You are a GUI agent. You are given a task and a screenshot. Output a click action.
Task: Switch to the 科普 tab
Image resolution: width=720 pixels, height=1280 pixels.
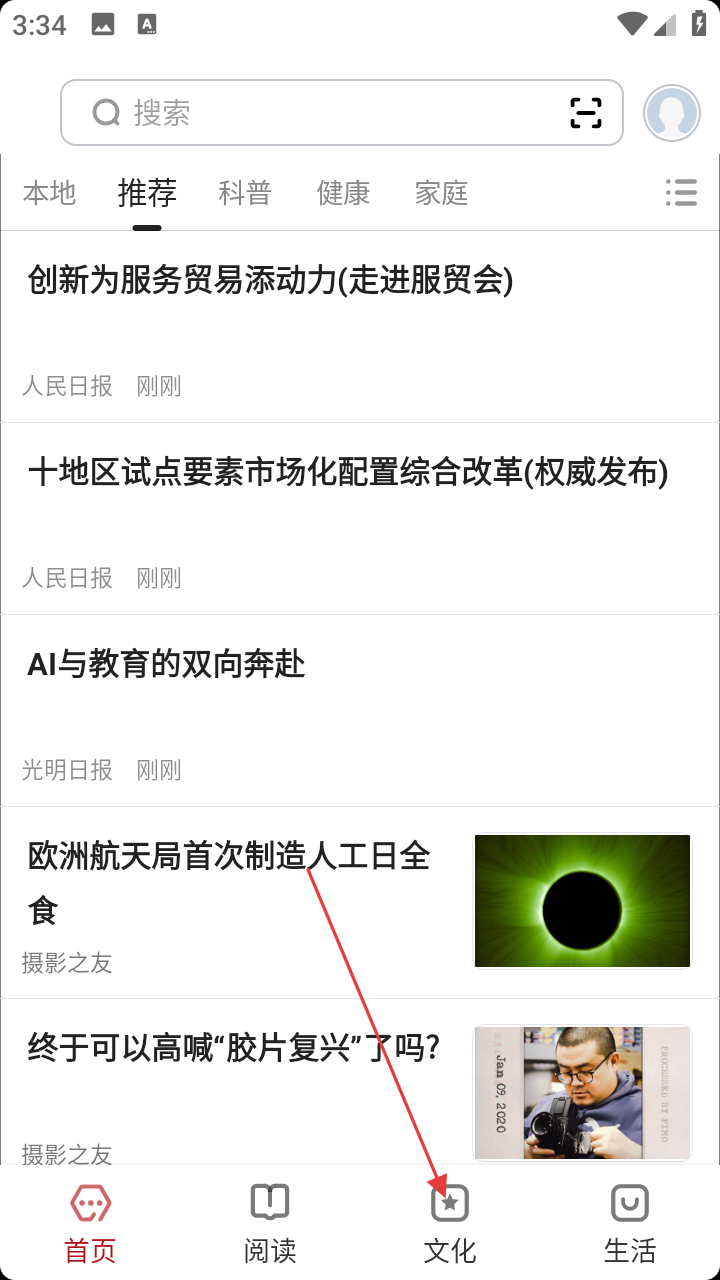(x=245, y=193)
